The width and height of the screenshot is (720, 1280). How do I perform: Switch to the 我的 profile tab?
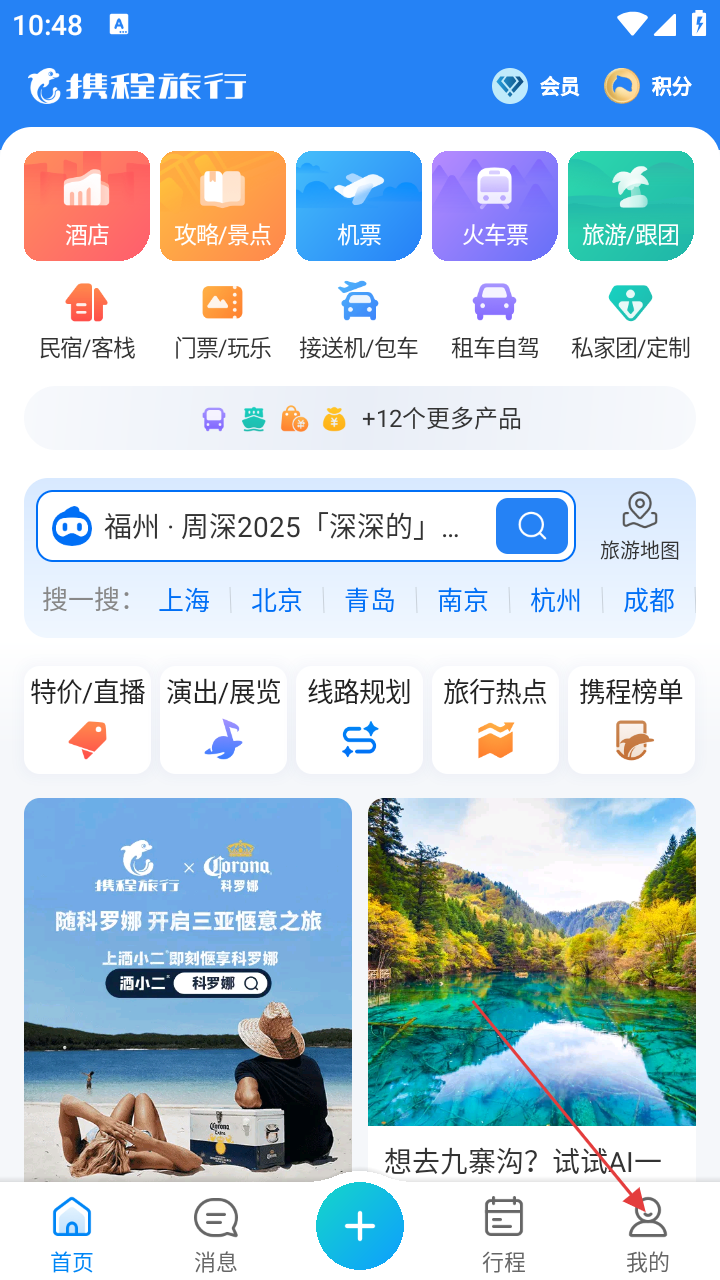click(647, 1236)
